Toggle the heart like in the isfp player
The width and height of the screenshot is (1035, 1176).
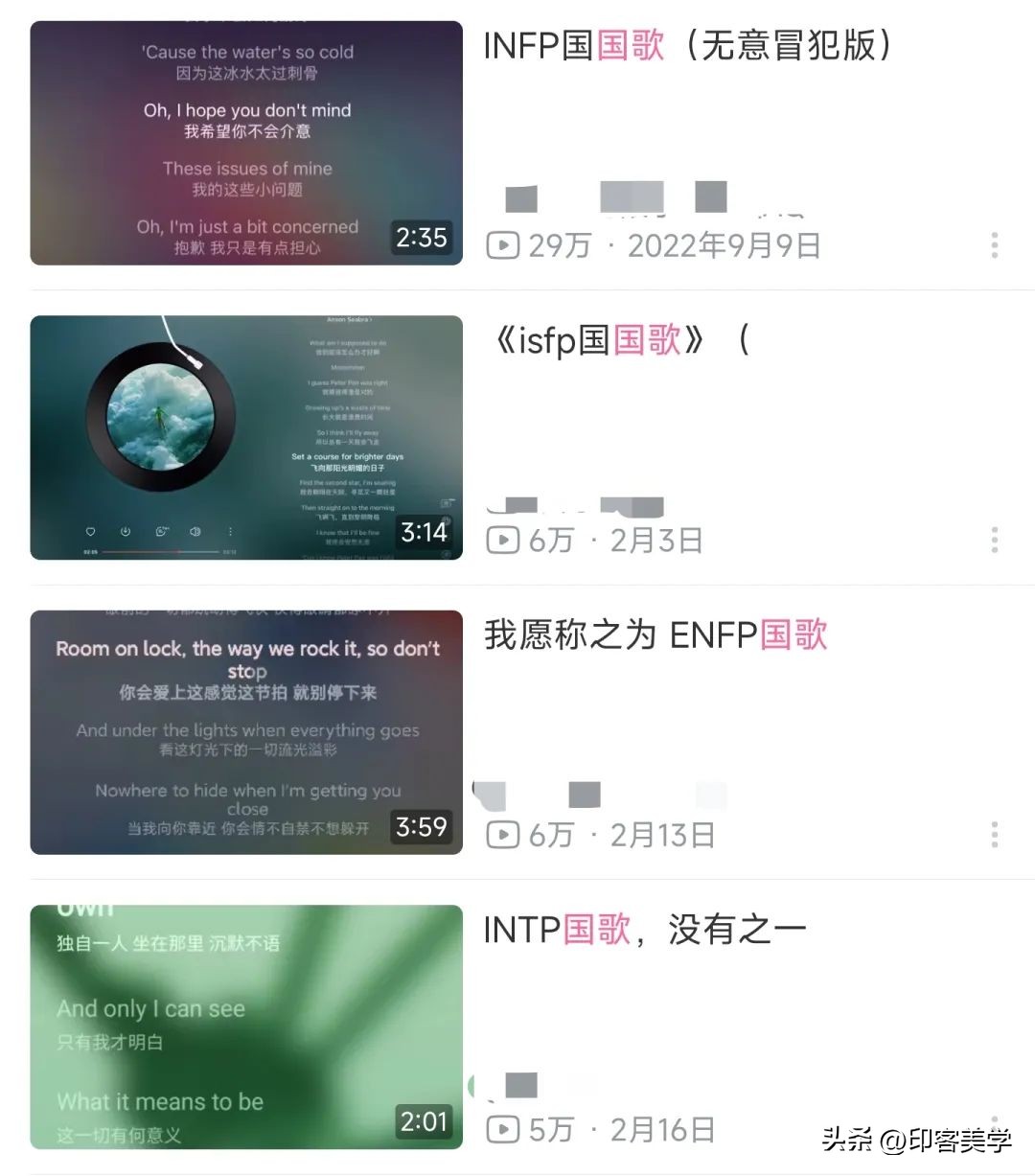(x=89, y=531)
